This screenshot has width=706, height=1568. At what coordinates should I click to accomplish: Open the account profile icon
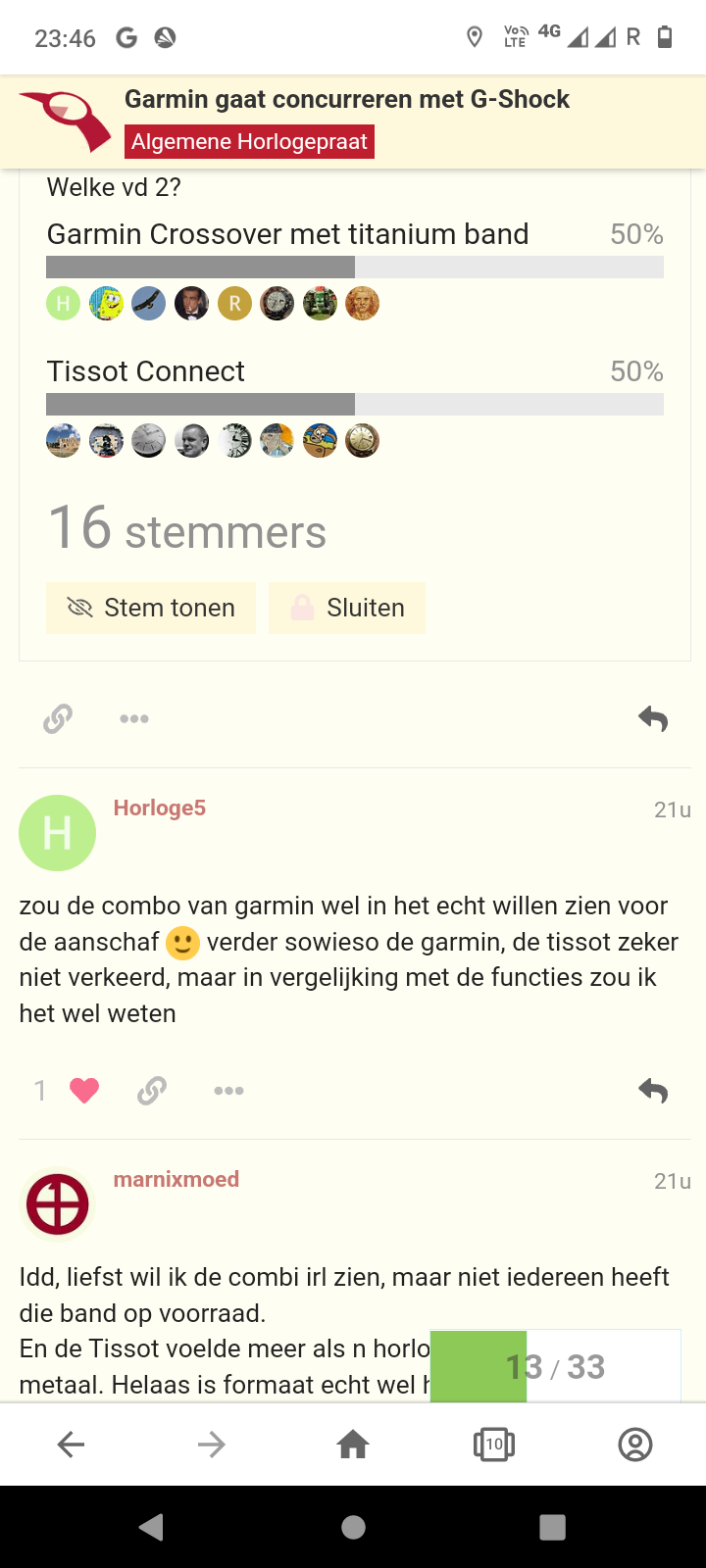[635, 1444]
